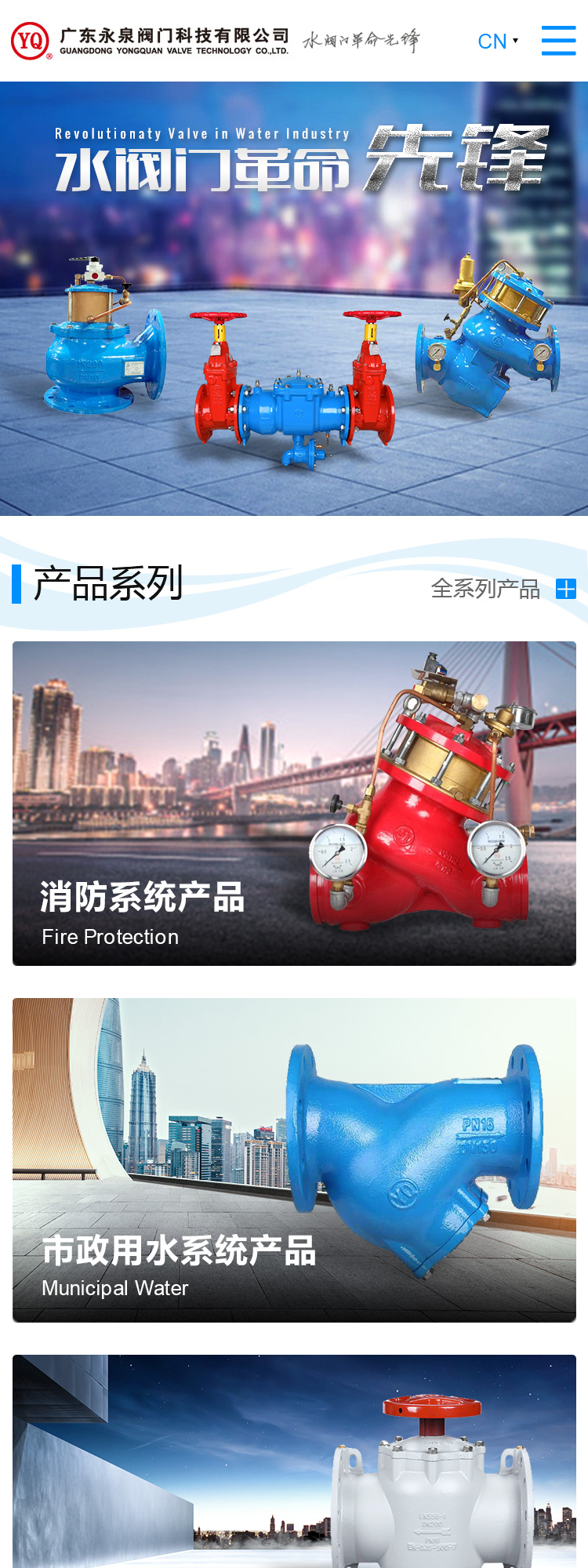The width and height of the screenshot is (588, 1568).
Task: Tap the Yongquan Valve company logo
Action: coord(150,42)
